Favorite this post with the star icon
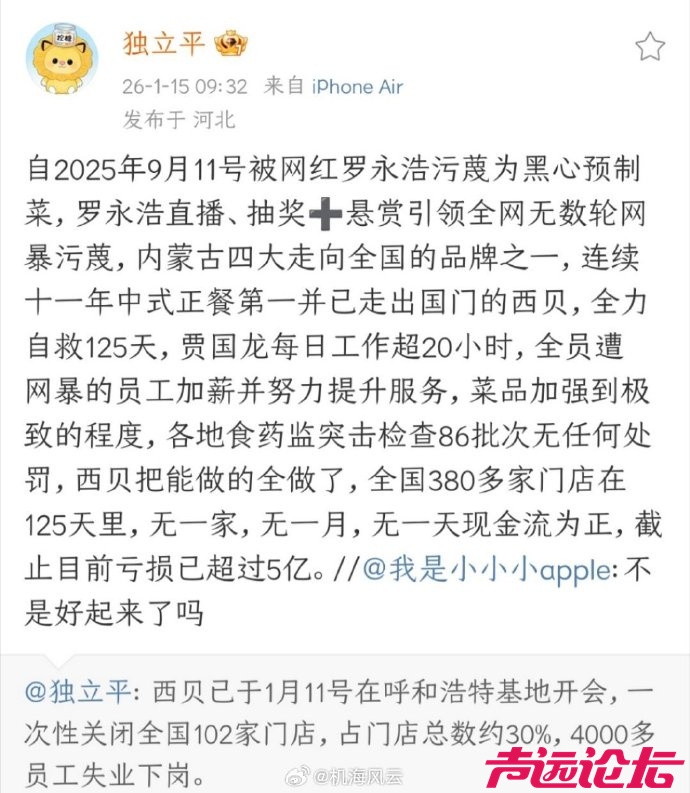The height and width of the screenshot is (793, 690). pos(649,46)
